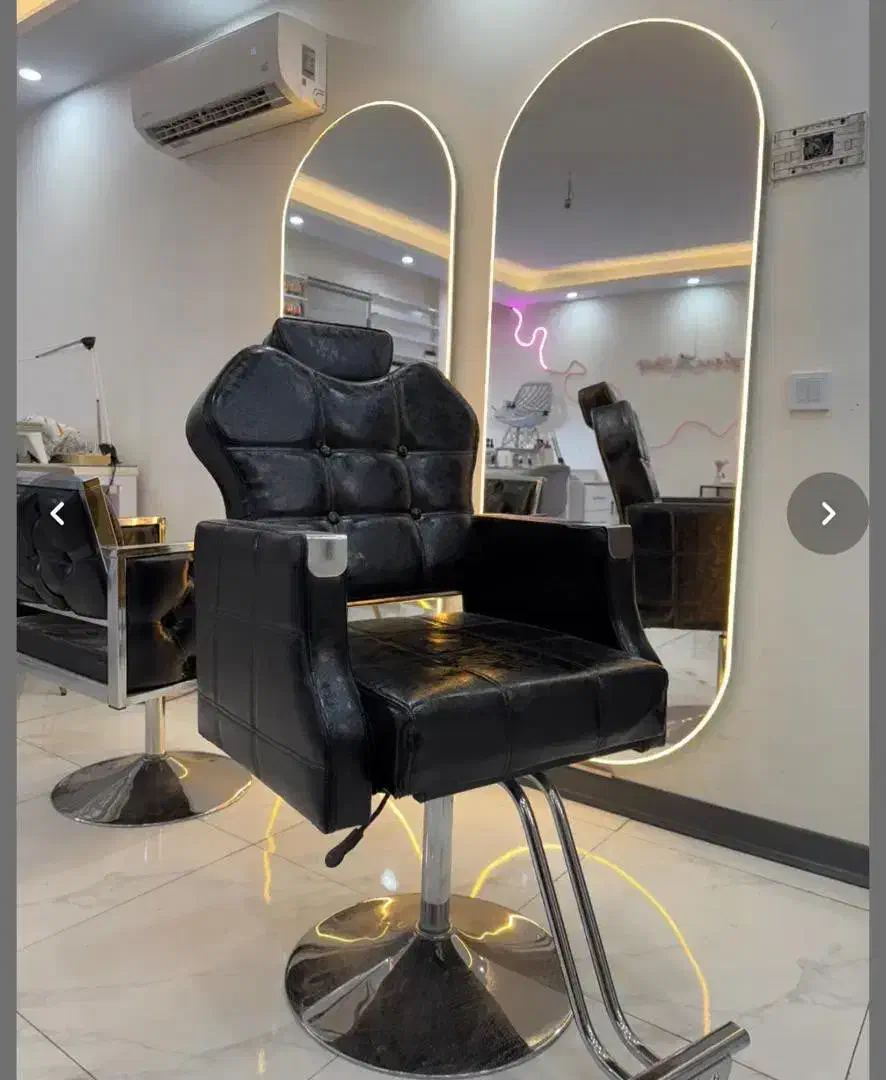Open the salon chair photo fullscreen

tap(440, 600)
